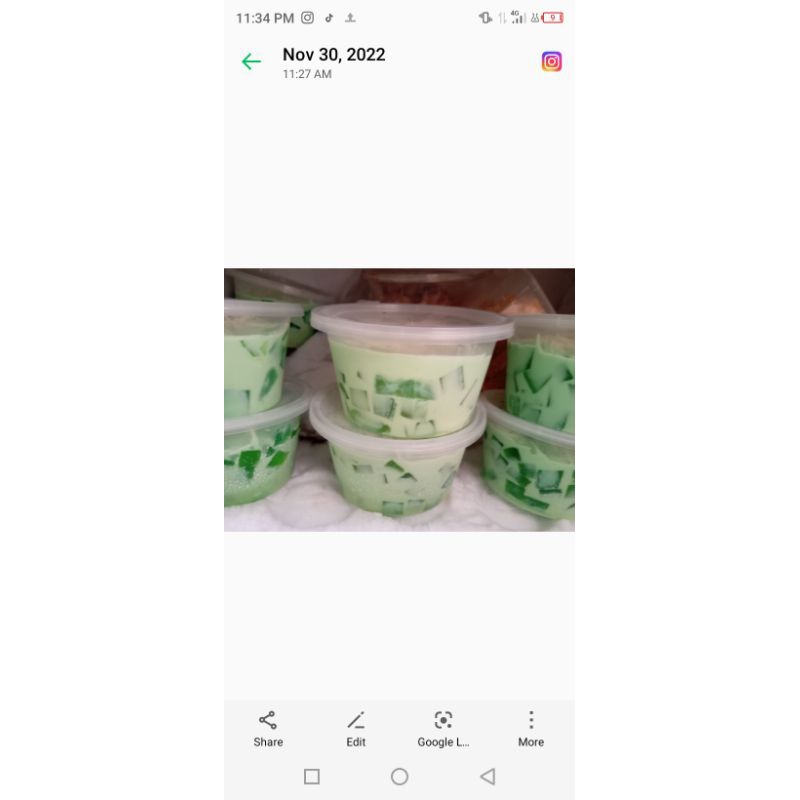
Task: Open the Instagram icon in the header
Action: (x=551, y=62)
